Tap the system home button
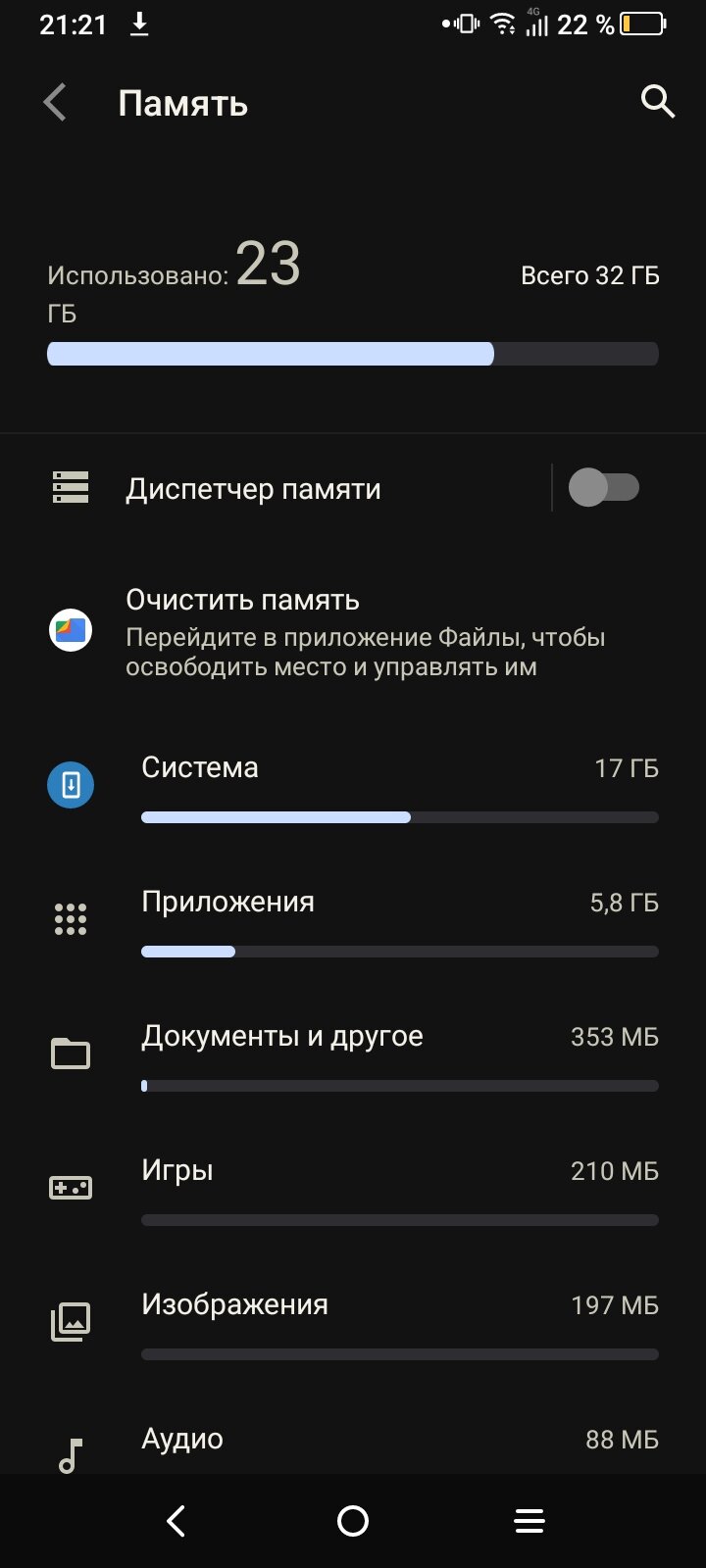706x1568 pixels. [353, 1521]
